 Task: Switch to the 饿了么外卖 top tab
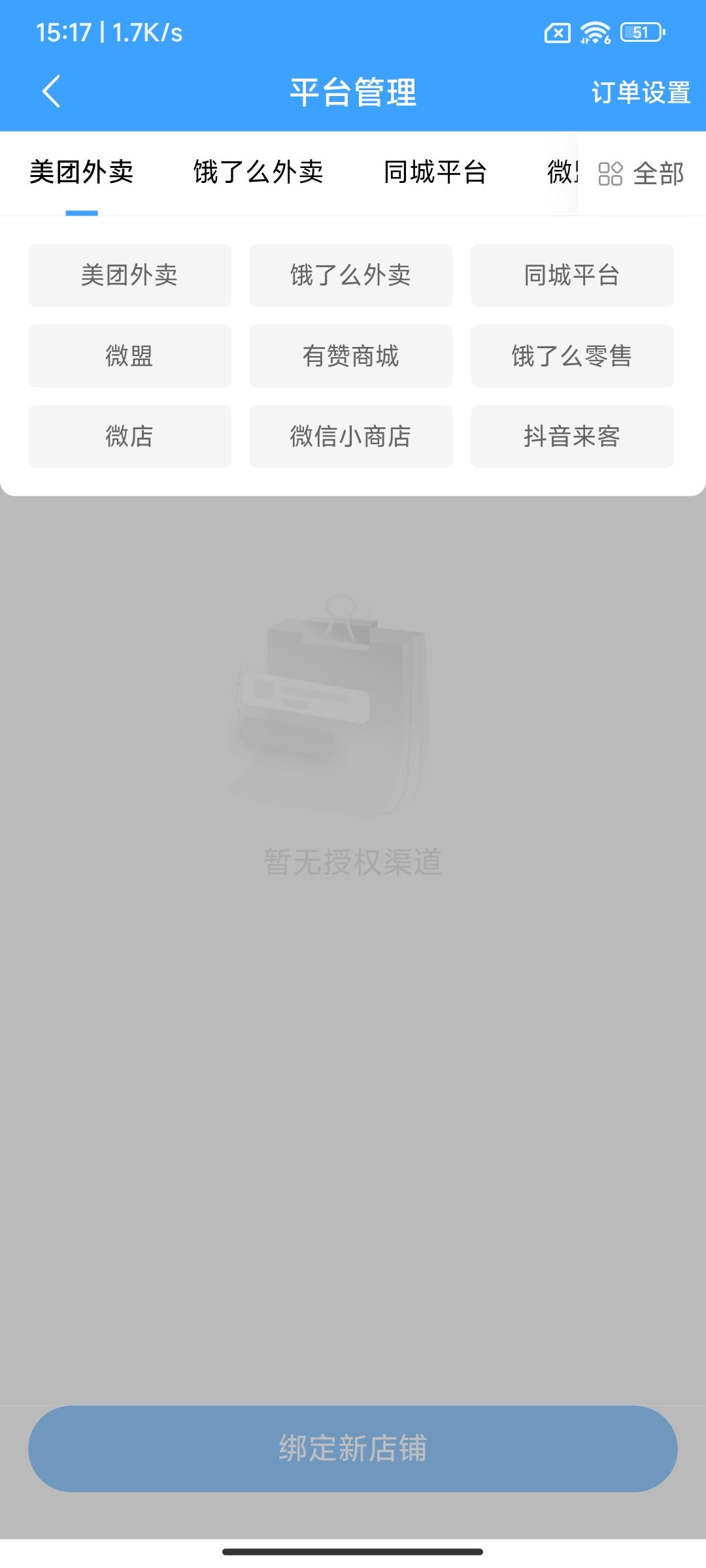258,172
